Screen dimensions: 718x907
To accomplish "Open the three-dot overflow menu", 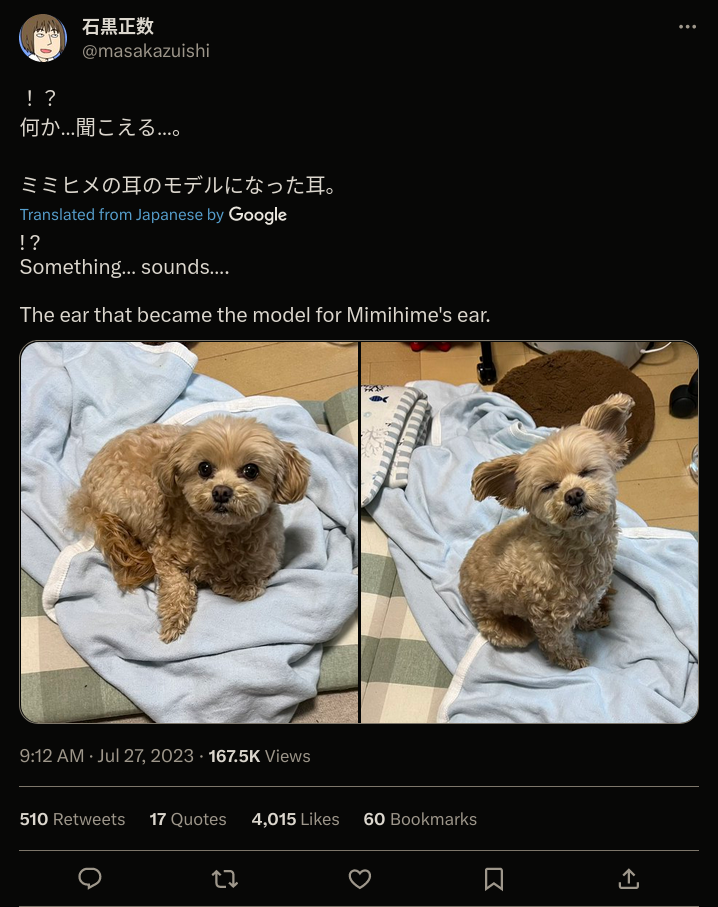I will tap(687, 27).
